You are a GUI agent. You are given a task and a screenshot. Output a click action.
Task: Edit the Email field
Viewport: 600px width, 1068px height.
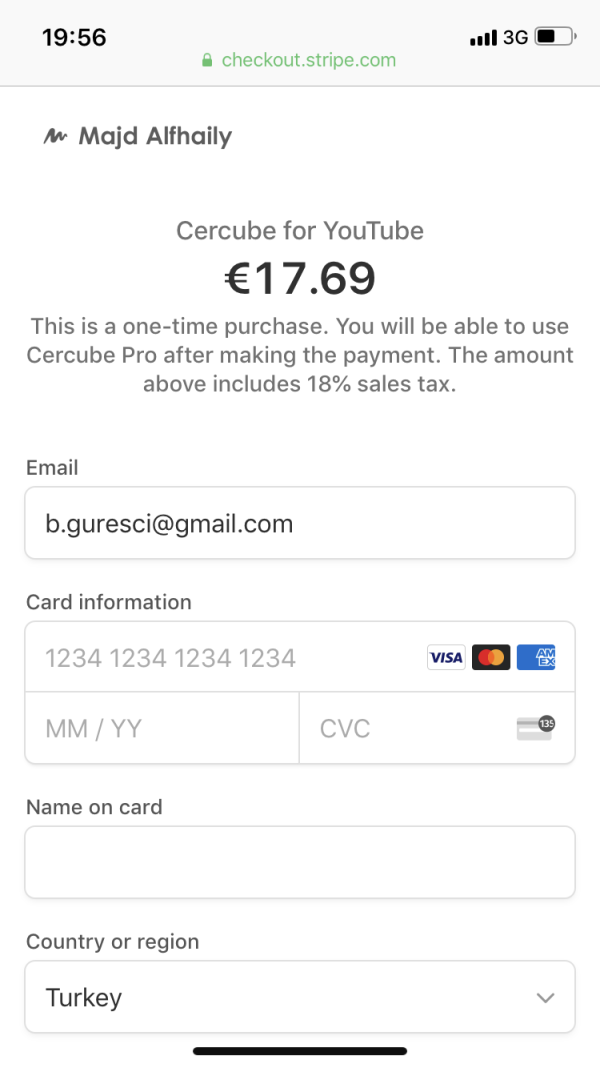point(300,523)
